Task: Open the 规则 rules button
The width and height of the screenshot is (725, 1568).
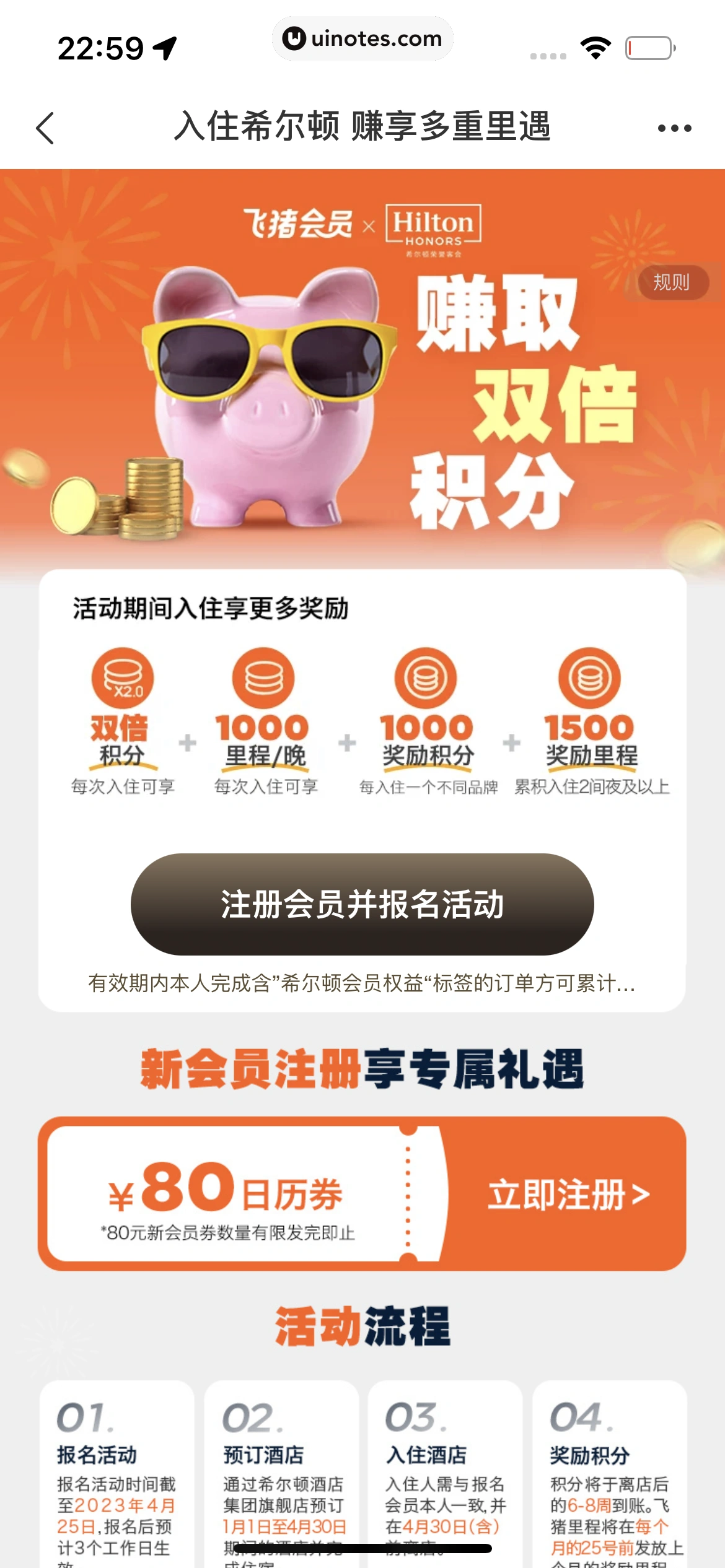Action: tap(672, 282)
